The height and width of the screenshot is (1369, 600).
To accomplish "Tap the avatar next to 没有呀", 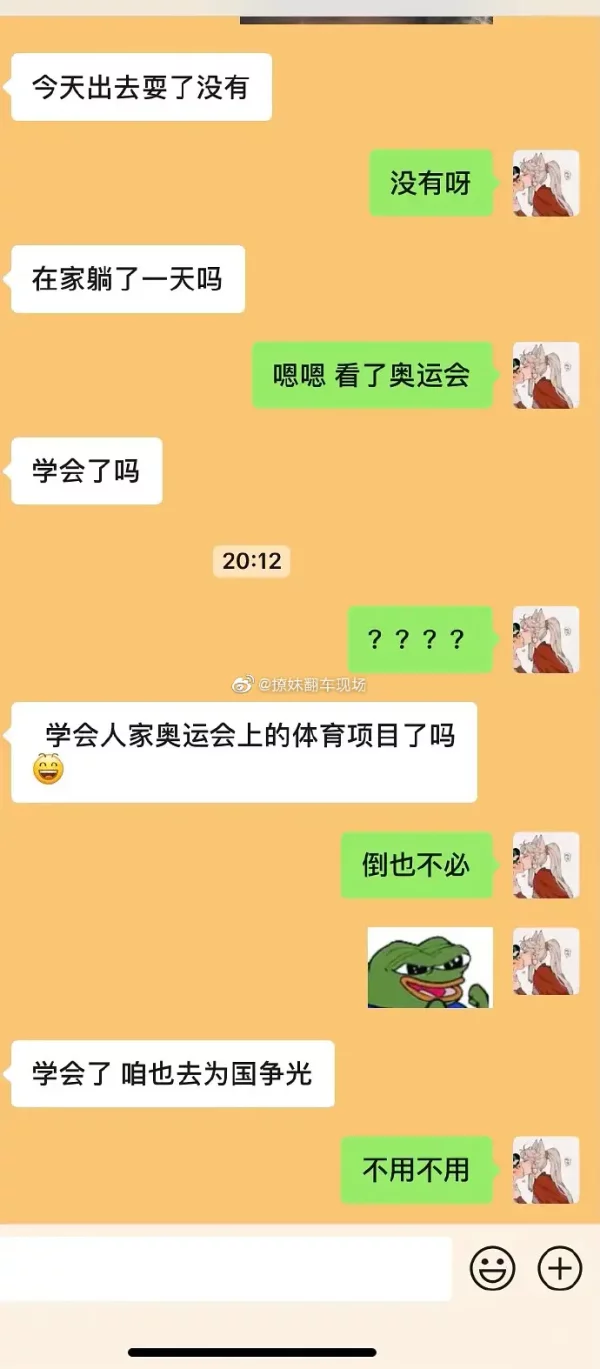I will (546, 183).
